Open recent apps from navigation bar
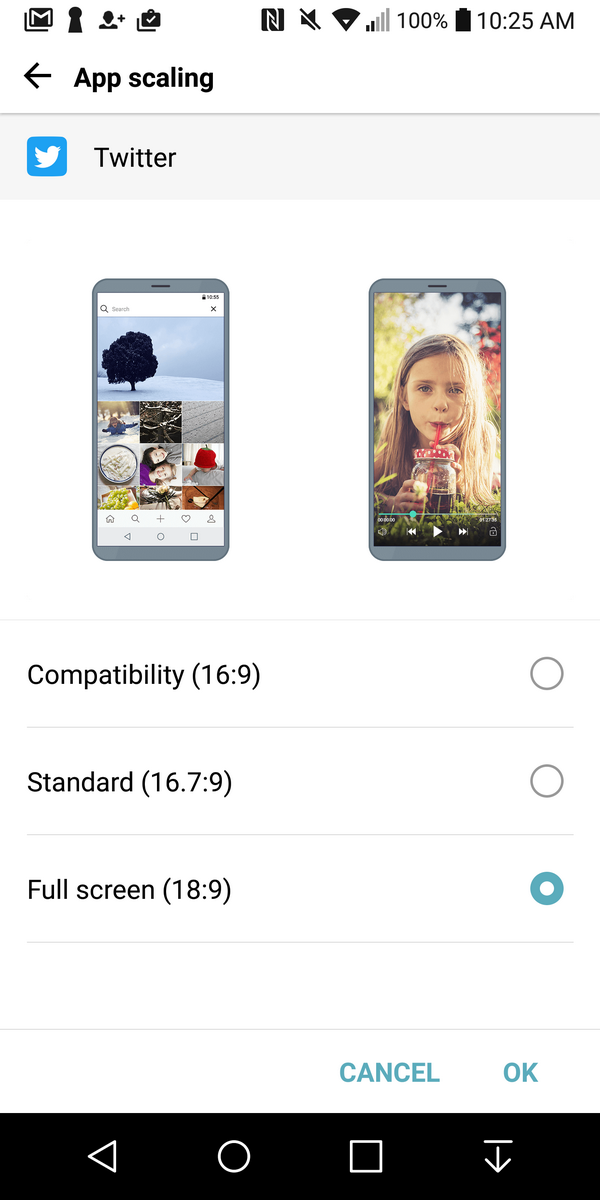Screen dimensions: 600x1200 point(366,1156)
